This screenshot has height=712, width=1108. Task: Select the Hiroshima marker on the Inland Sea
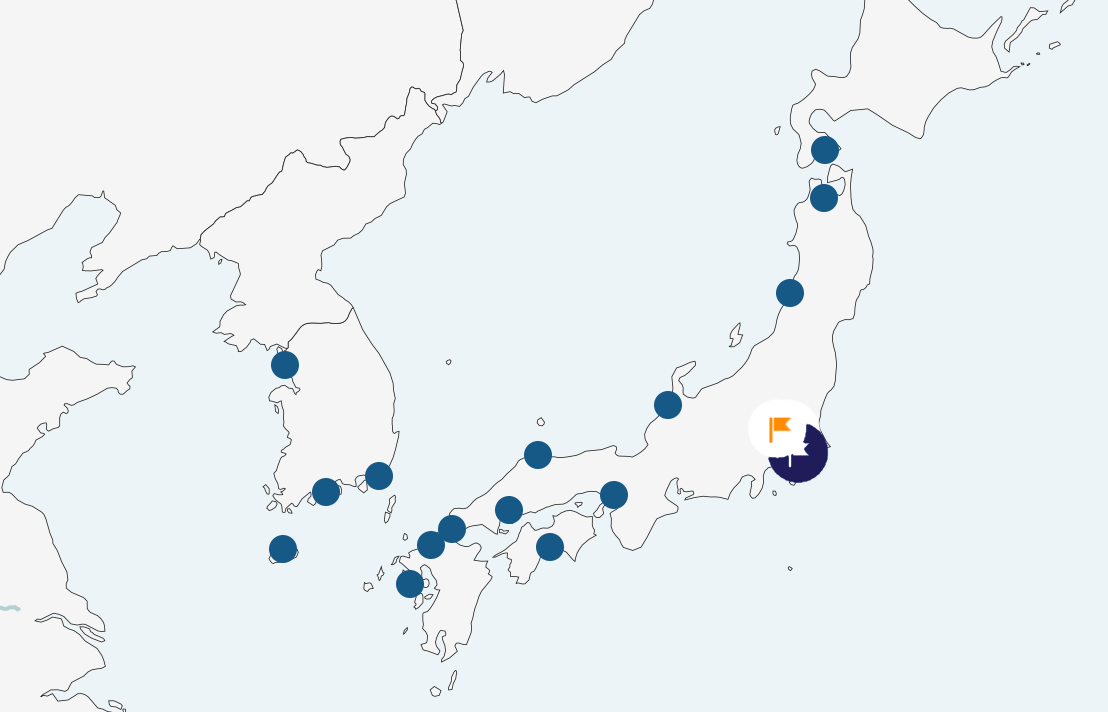click(x=509, y=510)
